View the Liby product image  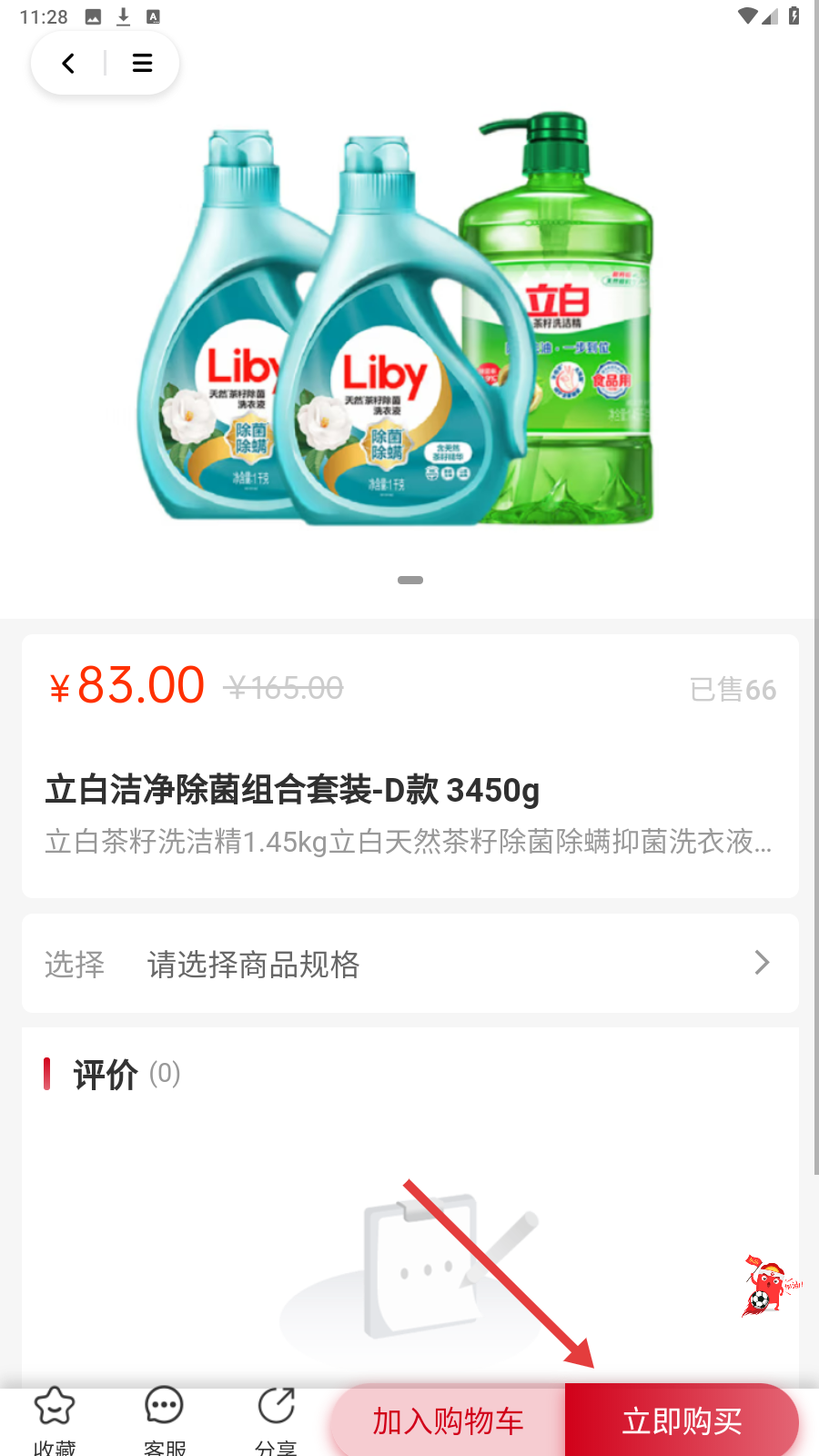pos(400,328)
